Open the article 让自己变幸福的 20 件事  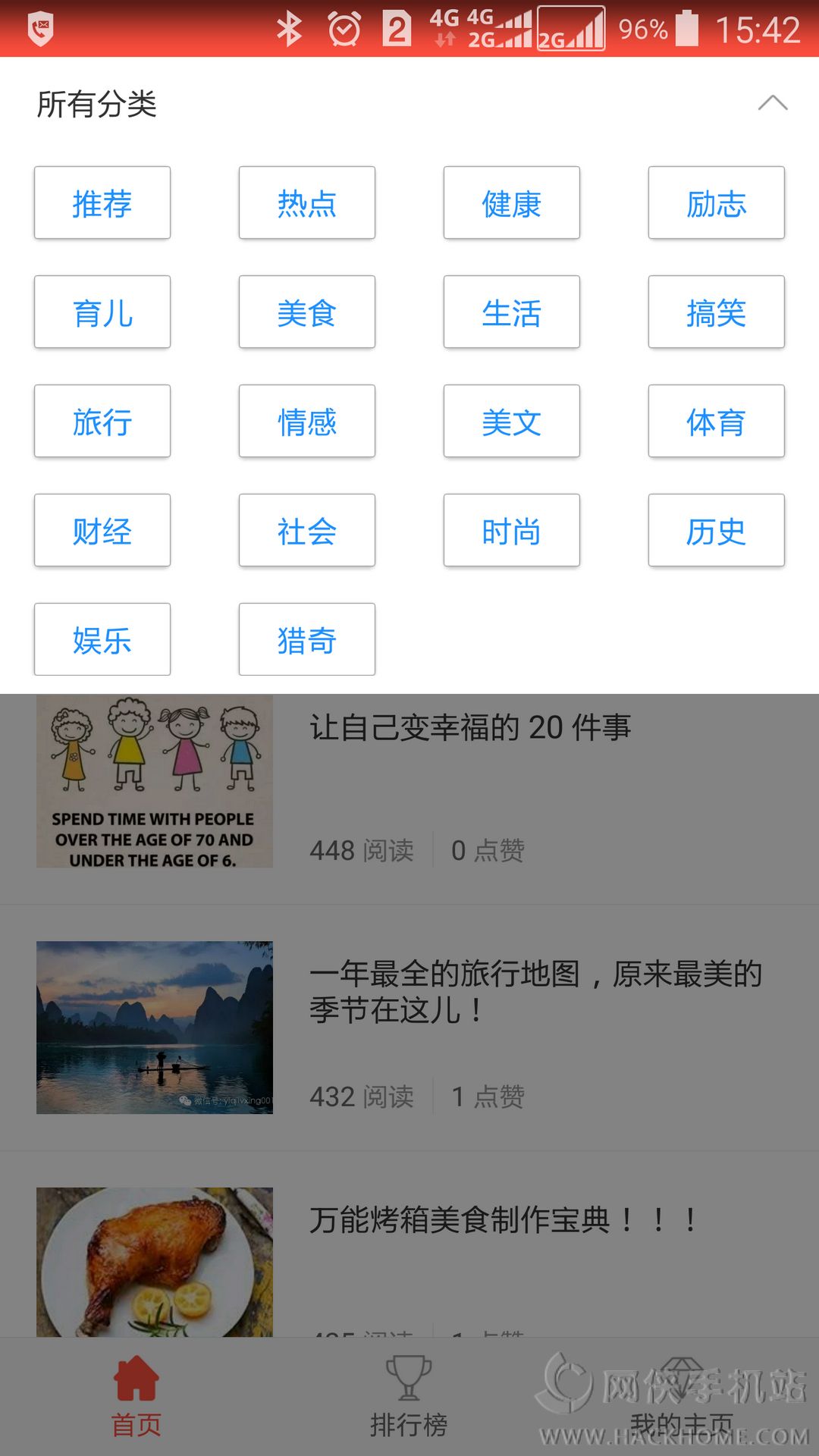tap(470, 728)
